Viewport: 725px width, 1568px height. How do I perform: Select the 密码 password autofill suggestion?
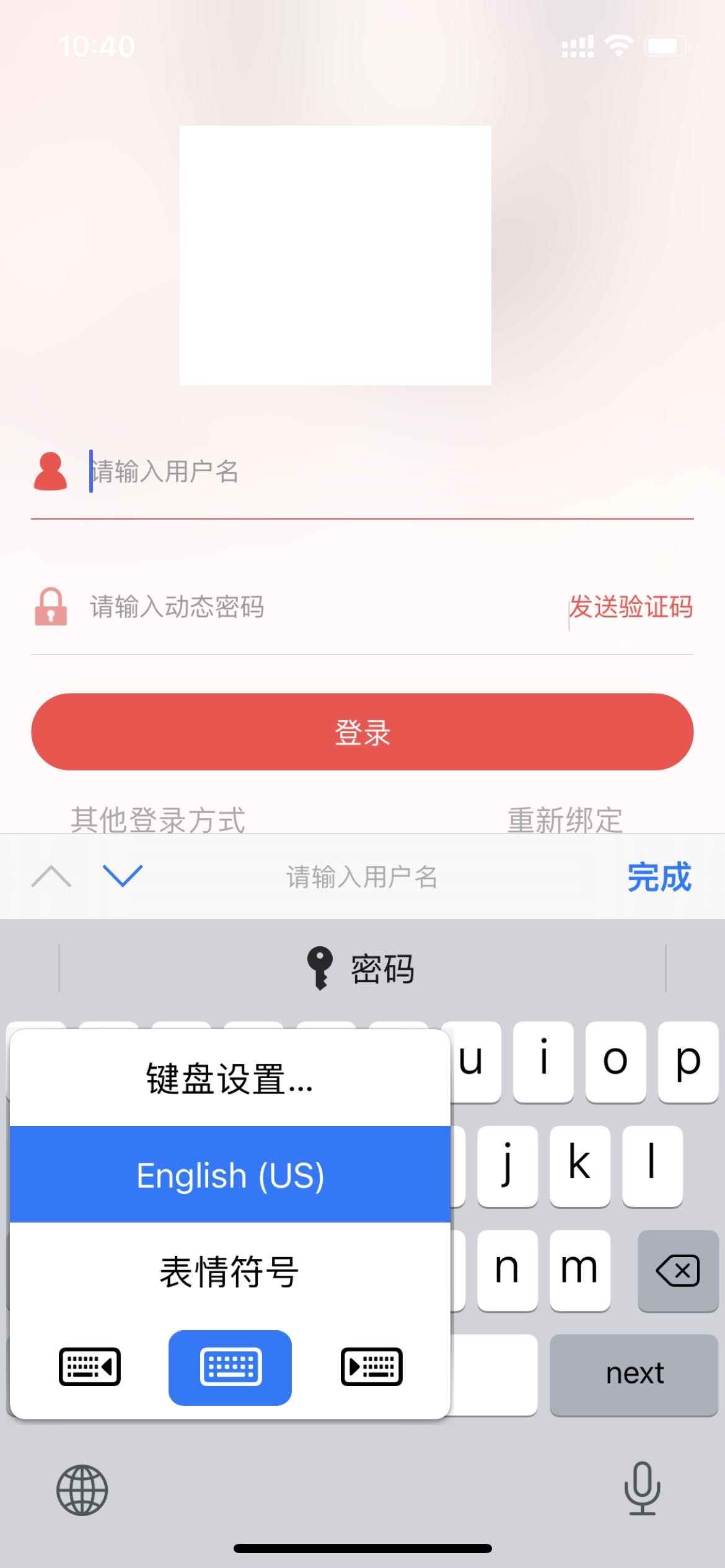[362, 969]
